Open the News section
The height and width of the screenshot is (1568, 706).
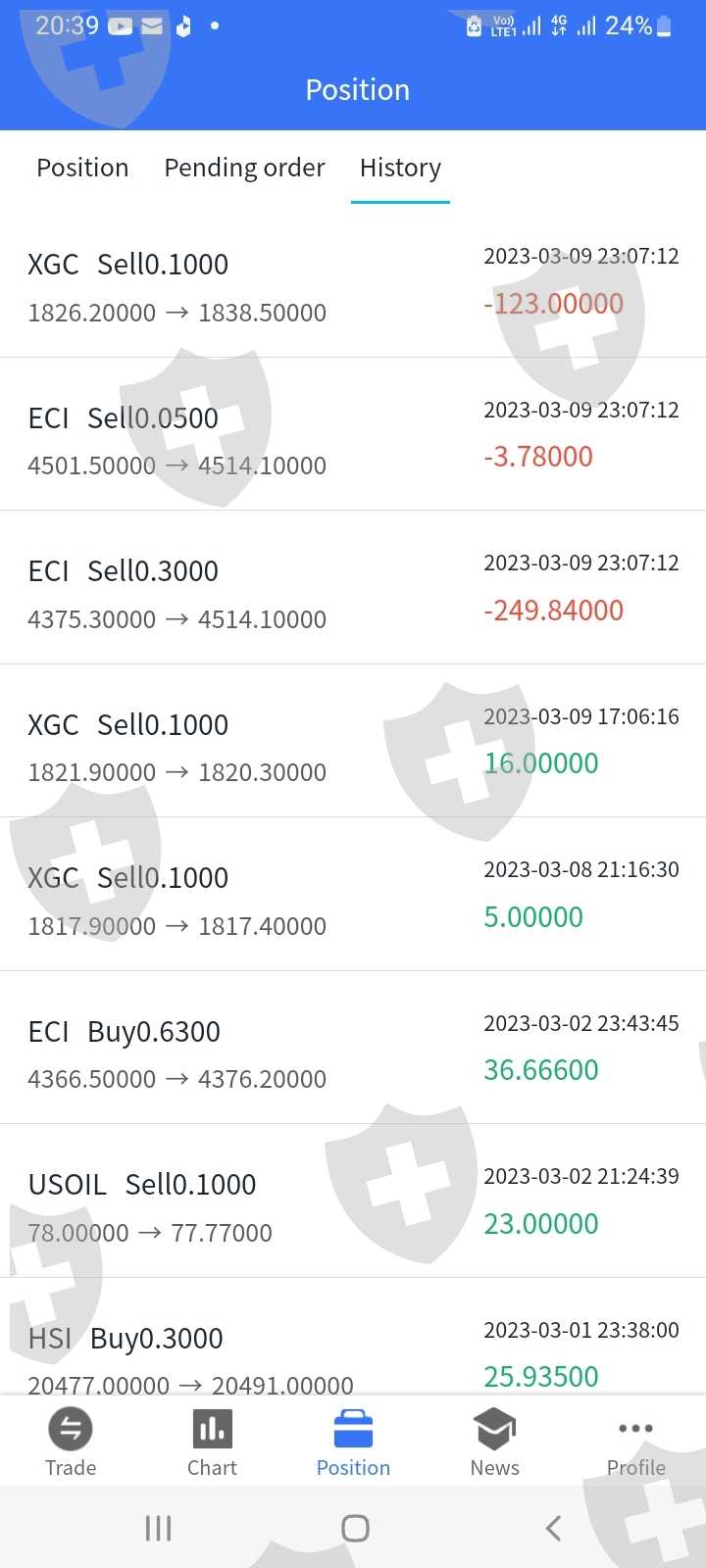[x=494, y=1441]
